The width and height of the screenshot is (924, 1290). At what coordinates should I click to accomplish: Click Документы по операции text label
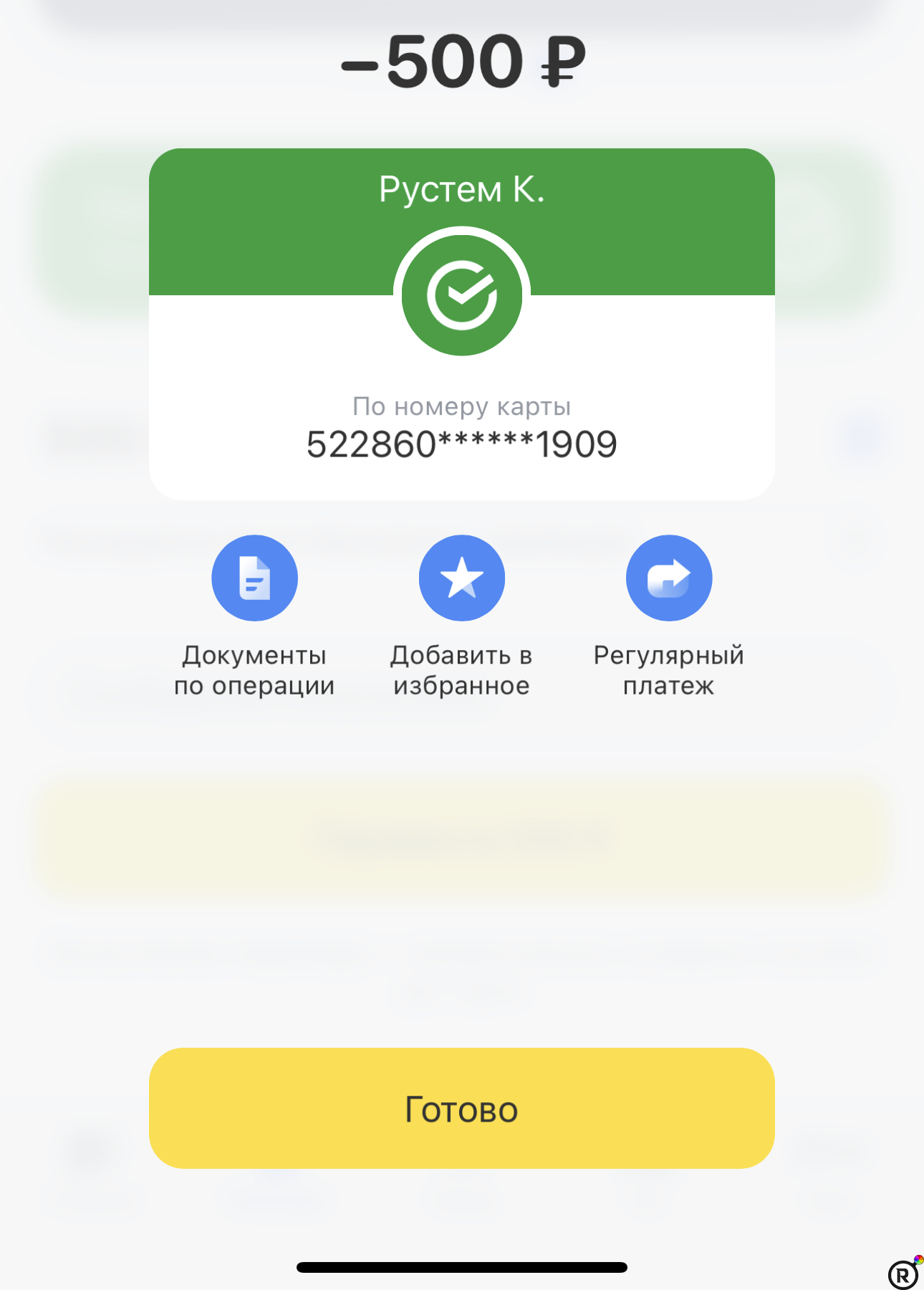pos(255,670)
